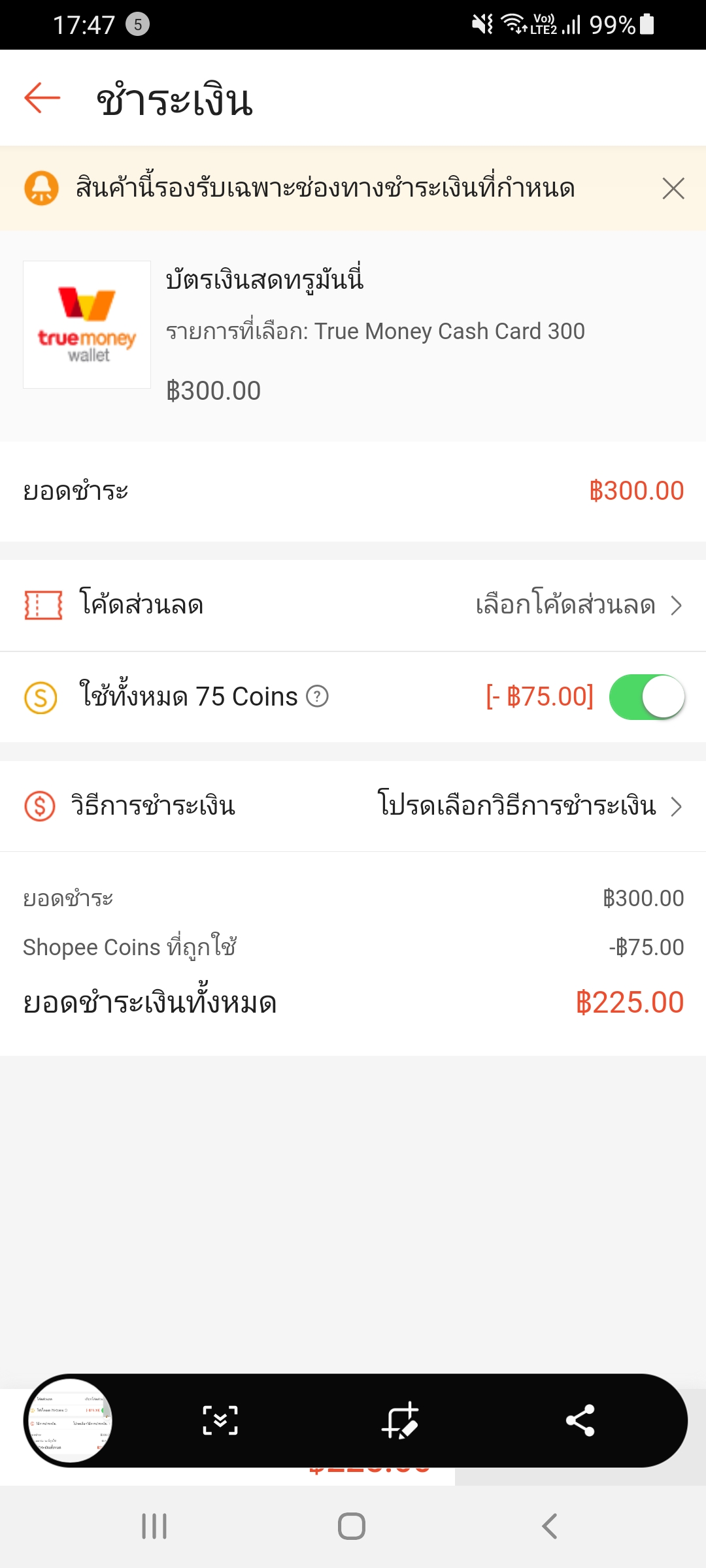Turn off the 75 Coins toggle
The image size is (706, 1568).
[x=647, y=697]
